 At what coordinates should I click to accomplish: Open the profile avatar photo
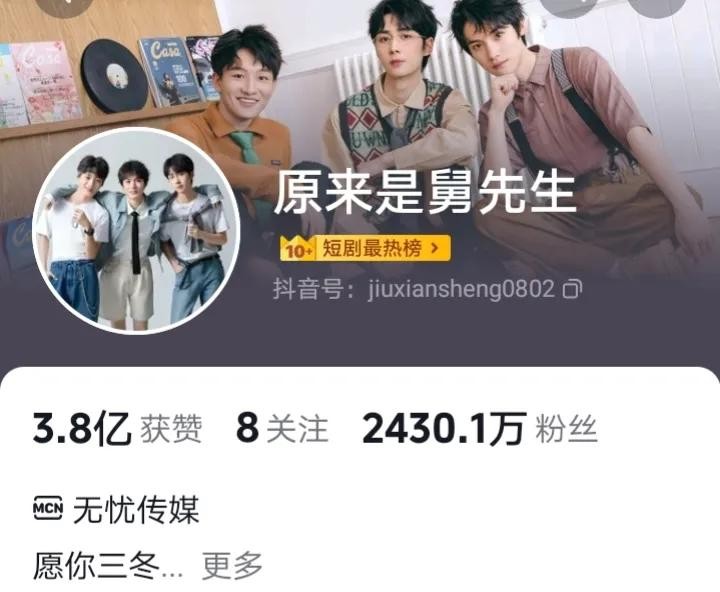[x=136, y=230]
